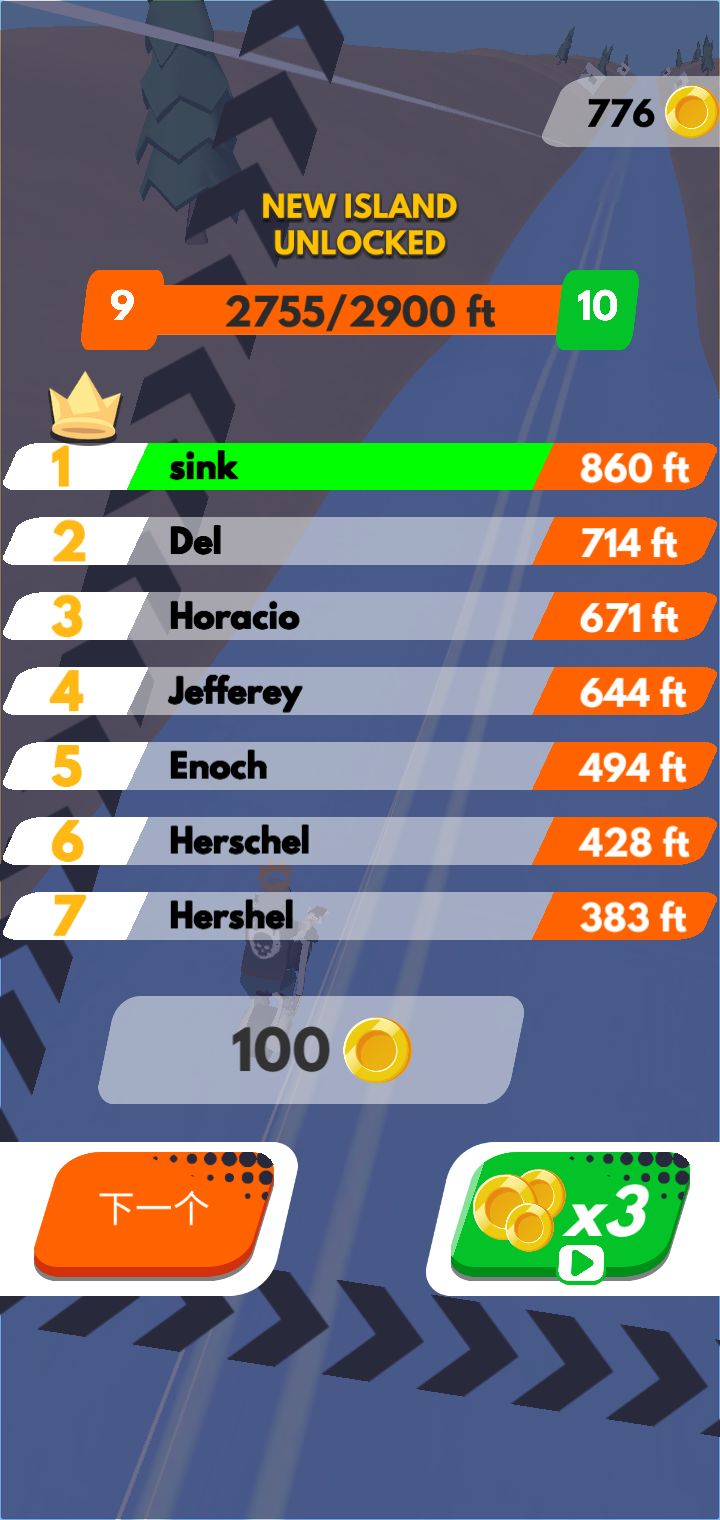Image resolution: width=720 pixels, height=1520 pixels.
Task: Tap the orange level 9 badge
Action: pos(121,308)
